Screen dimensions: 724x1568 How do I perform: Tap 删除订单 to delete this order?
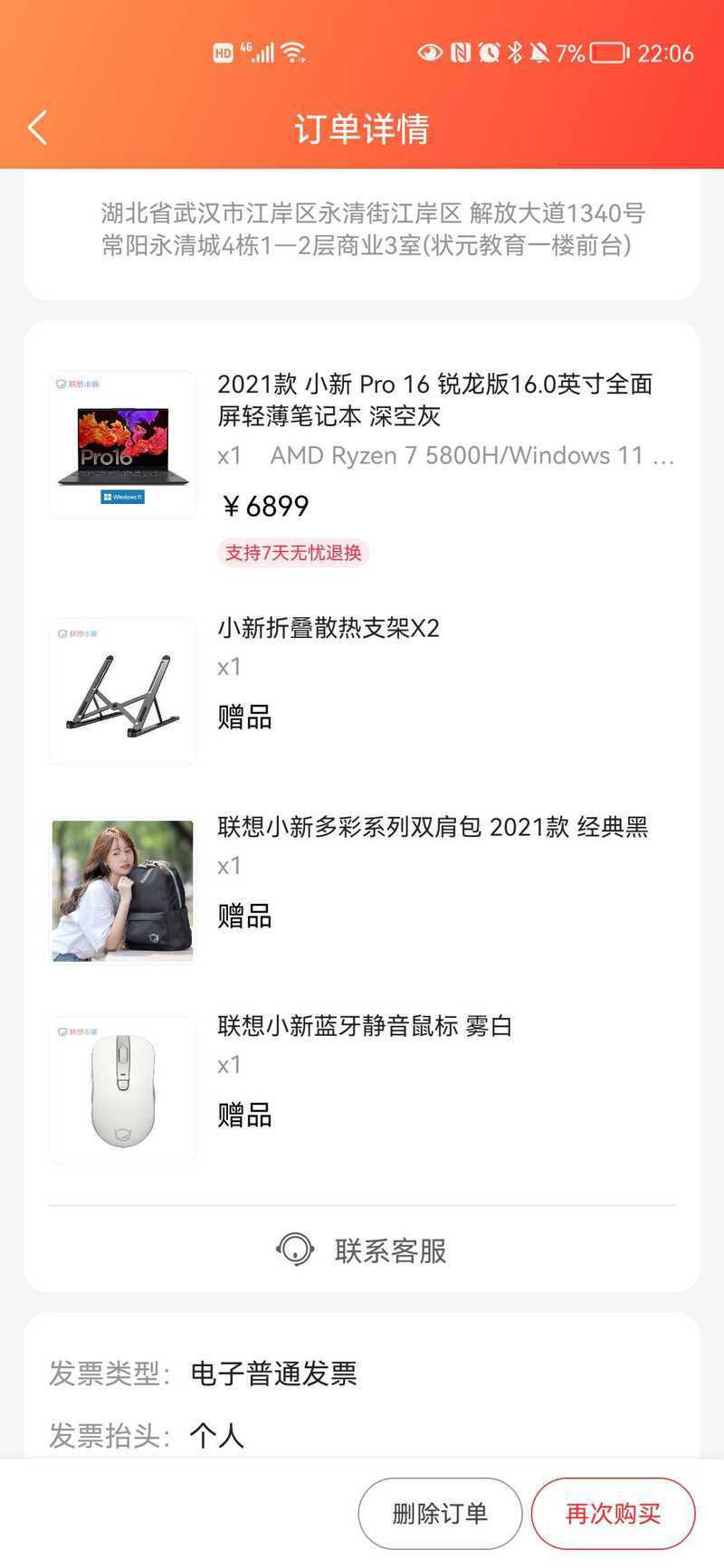click(x=440, y=1513)
